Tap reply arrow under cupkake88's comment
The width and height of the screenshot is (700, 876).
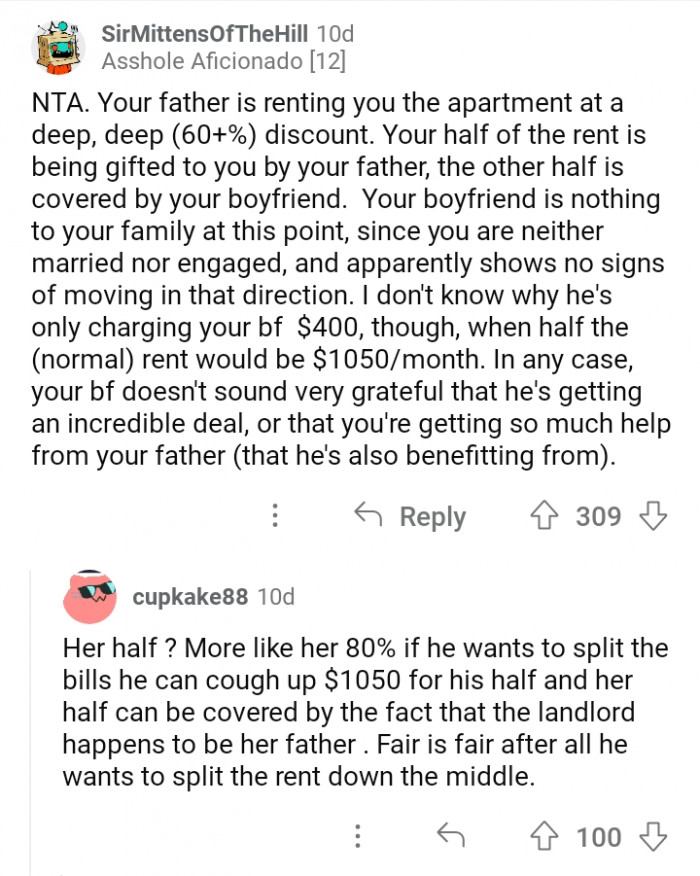[x=452, y=836]
